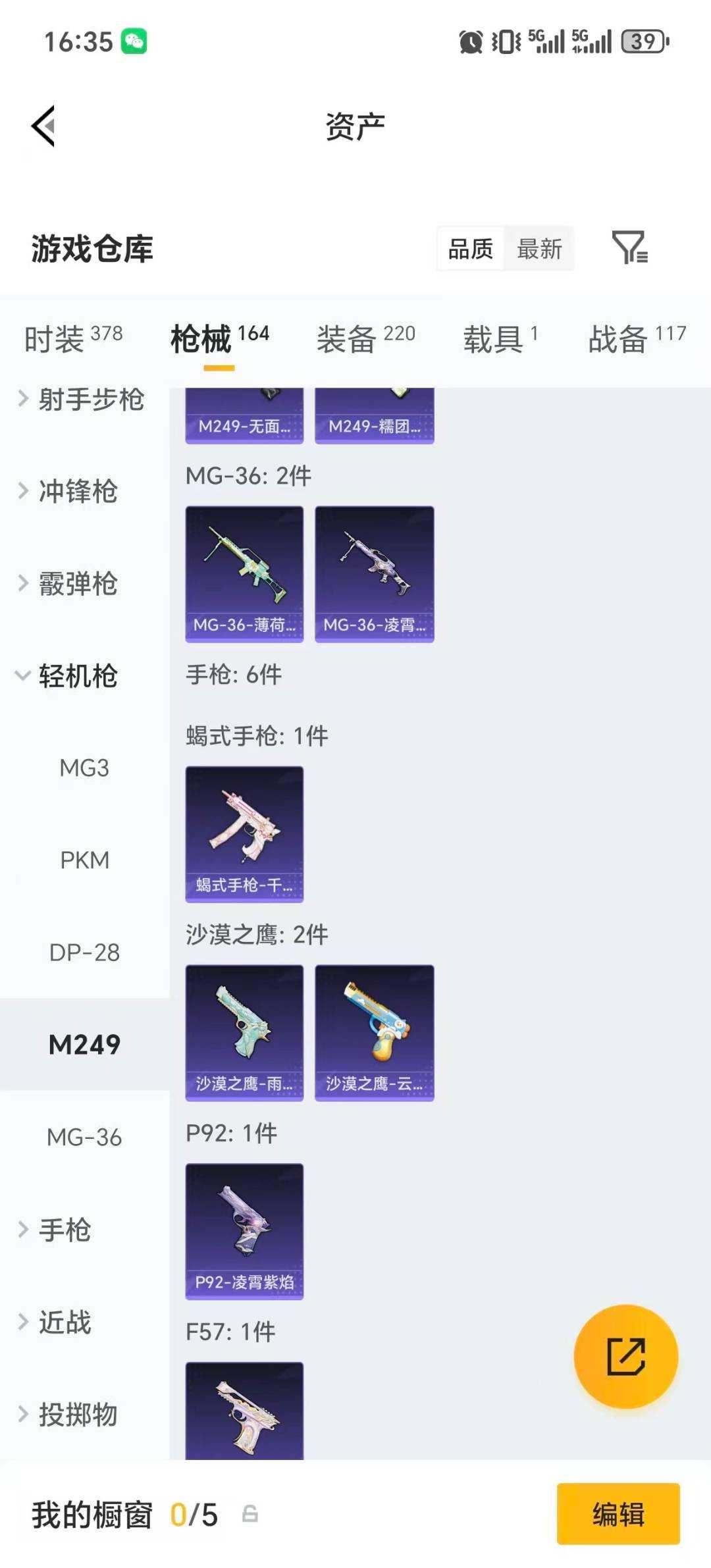
Task: Switch sorting to 最新
Action: tap(539, 249)
